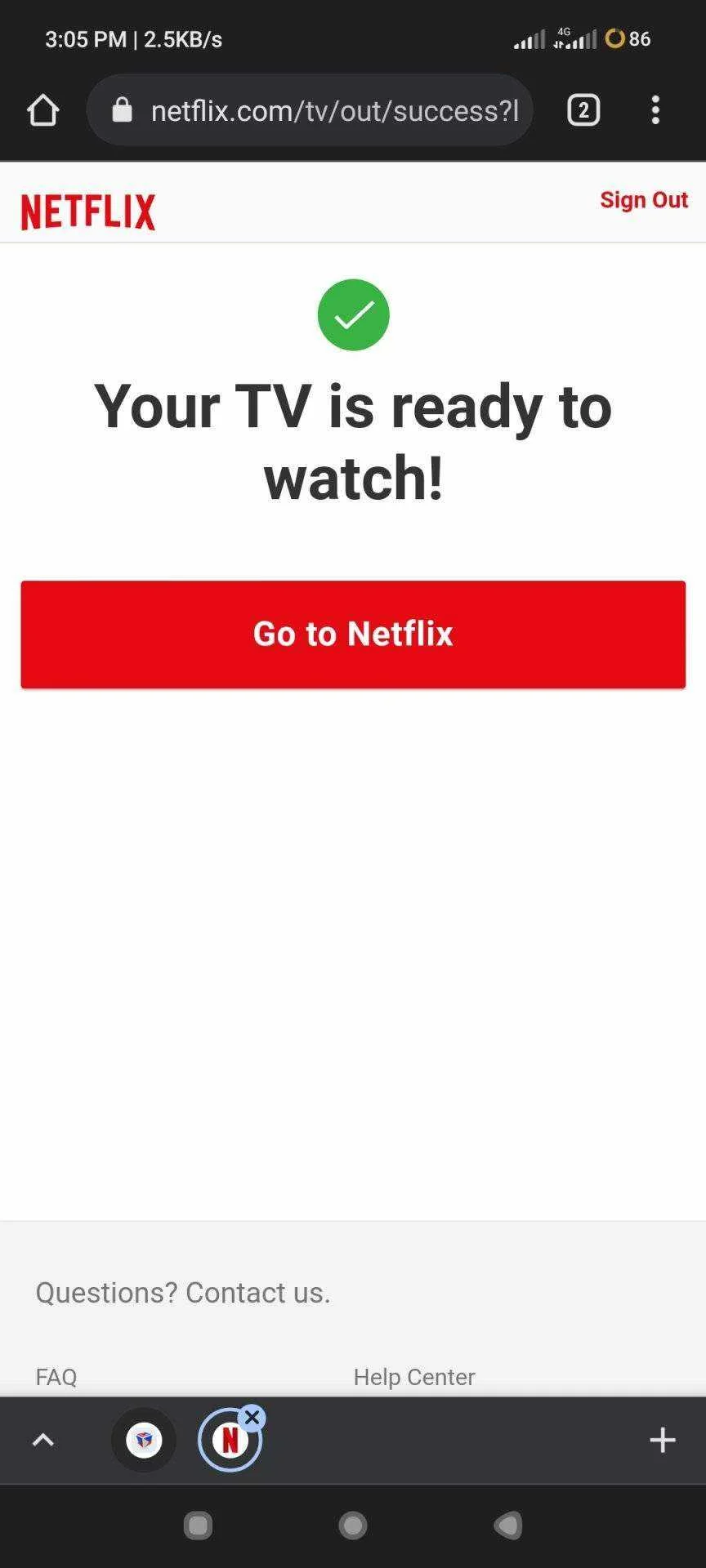
Task: Switch to the first tab in bottom strip
Action: click(x=144, y=1440)
